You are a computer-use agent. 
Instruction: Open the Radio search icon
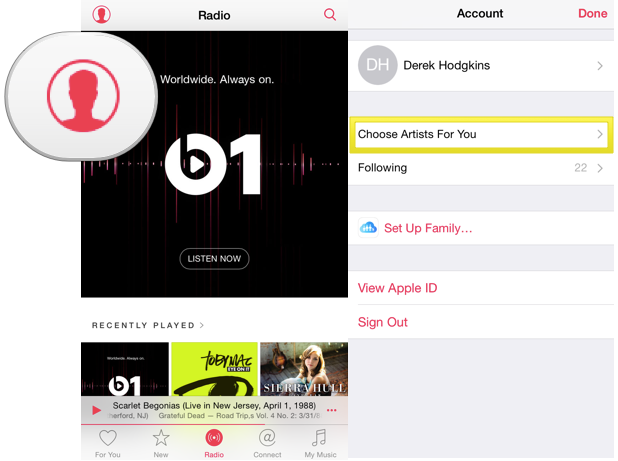pyautogui.click(x=330, y=14)
